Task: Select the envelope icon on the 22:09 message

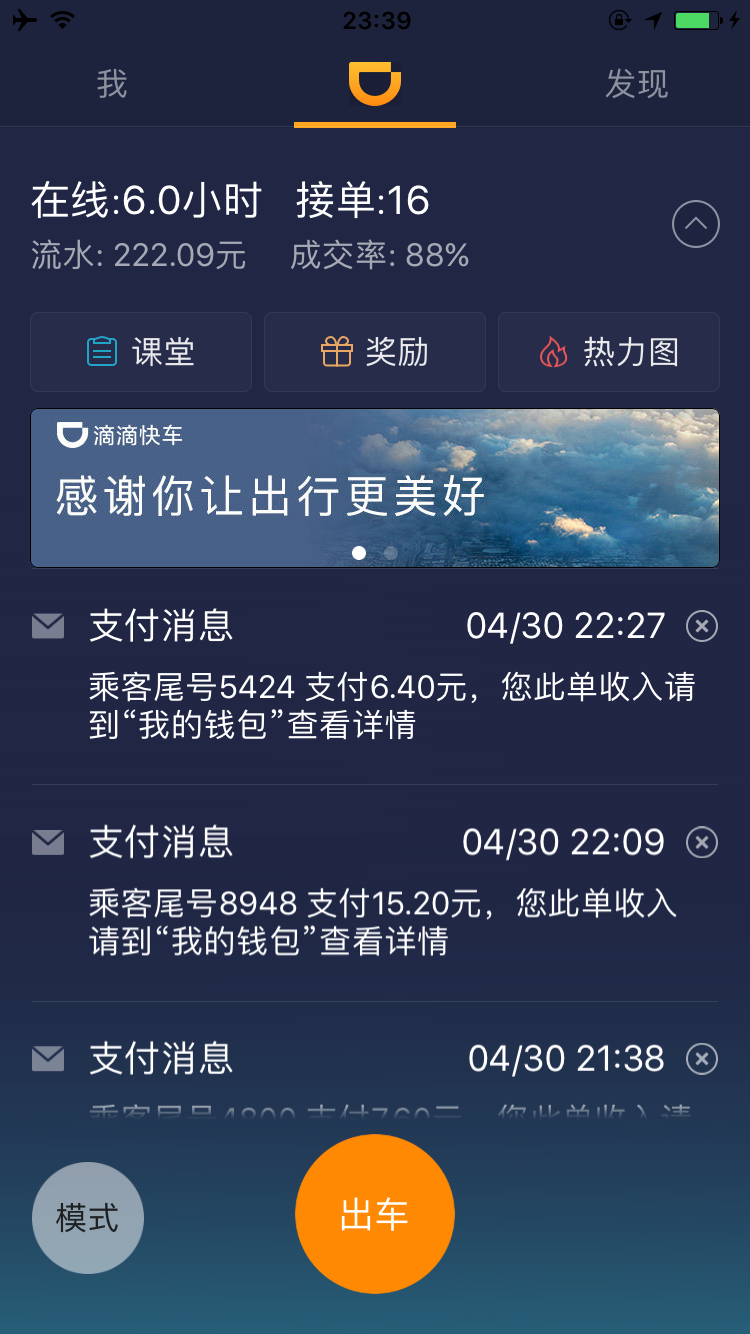Action: pos(47,842)
